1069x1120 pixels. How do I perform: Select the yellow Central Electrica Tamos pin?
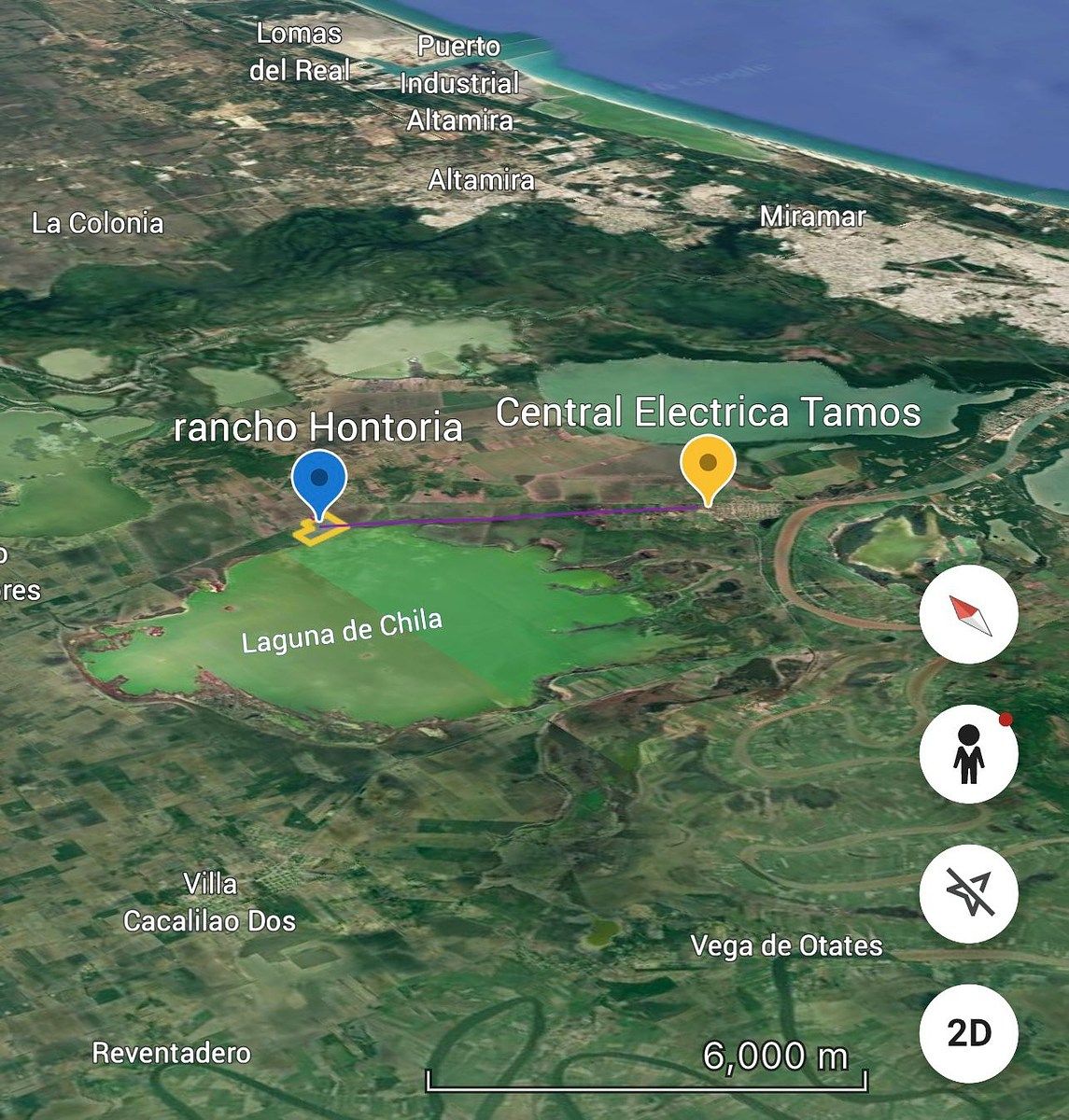coord(708,464)
